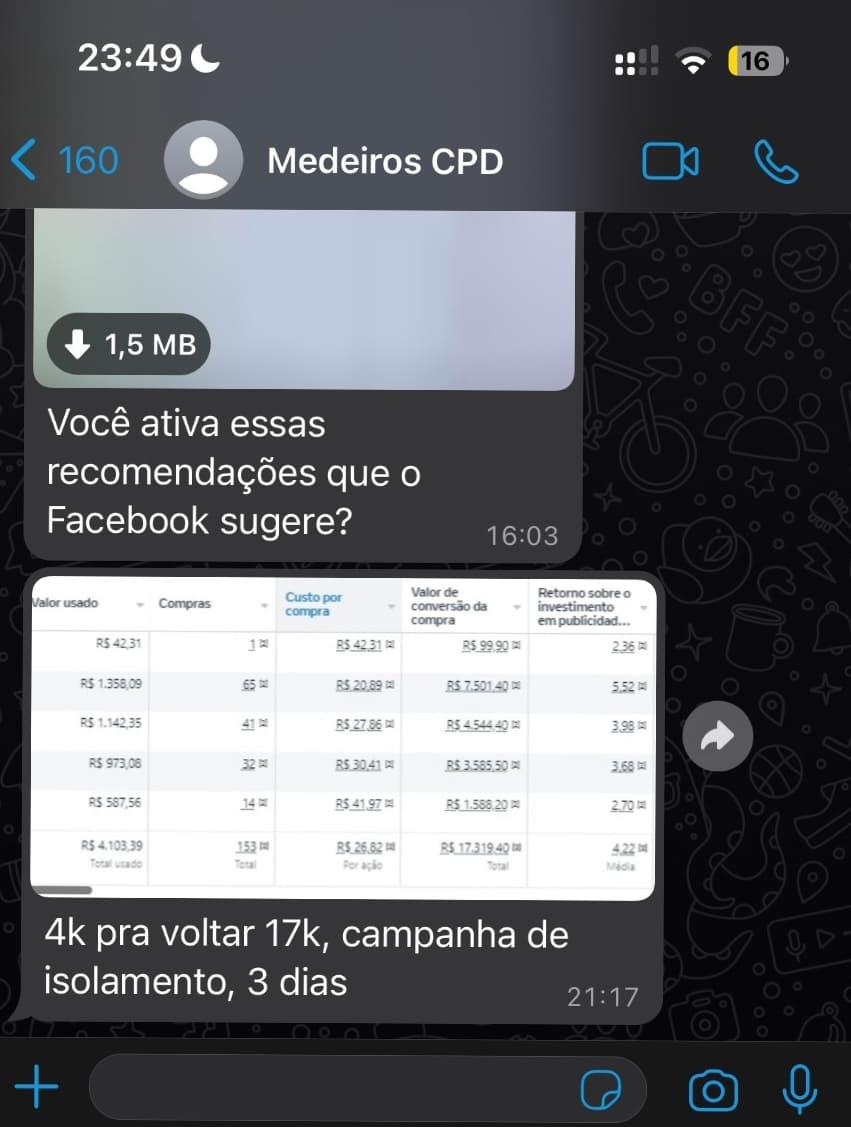Screen dimensions: 851x1127
Task: Open the attachments plus menu
Action: (x=38, y=1088)
